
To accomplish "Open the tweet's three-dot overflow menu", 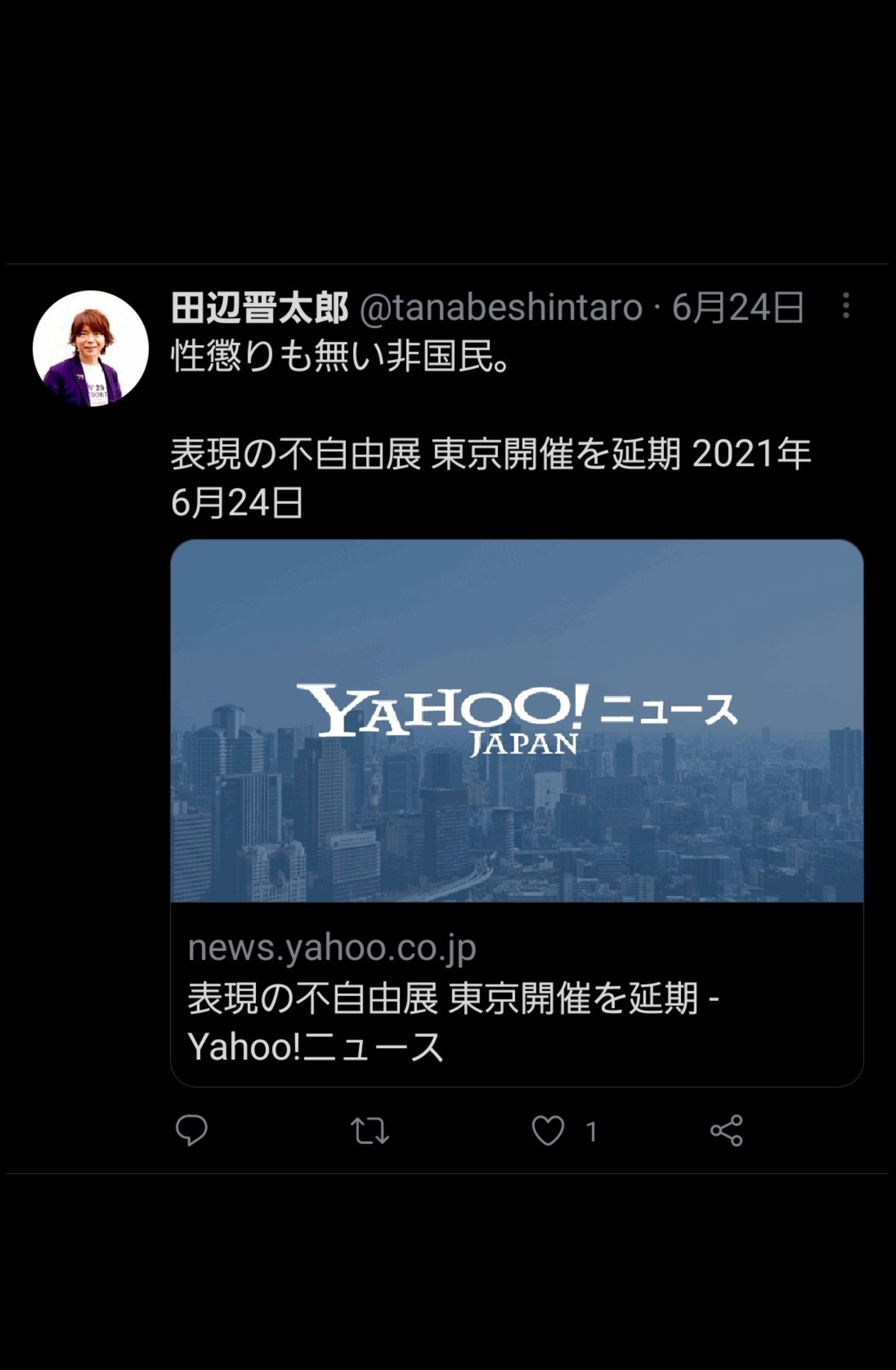I will click(x=845, y=306).
